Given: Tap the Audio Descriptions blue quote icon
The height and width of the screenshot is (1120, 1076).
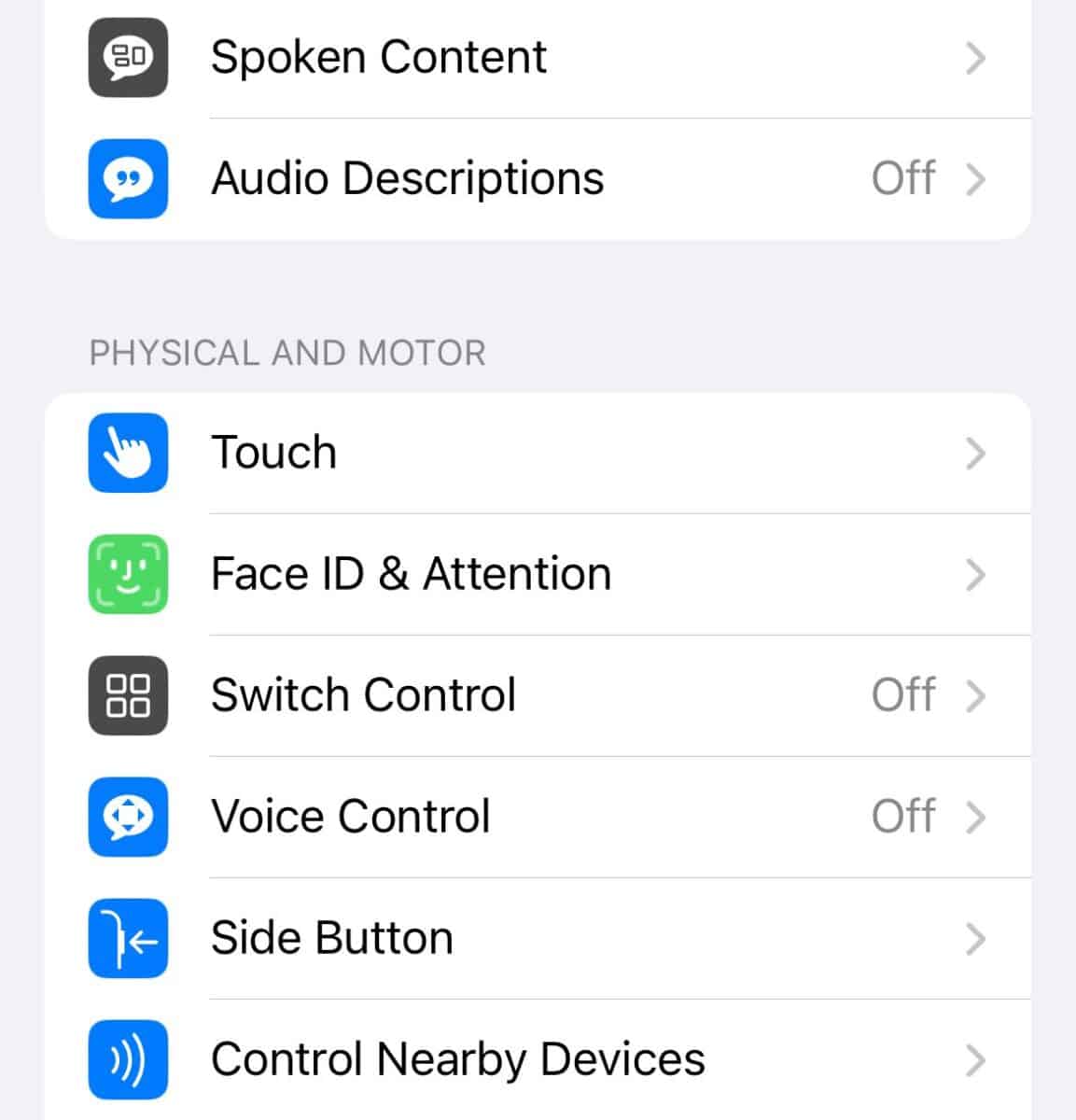Looking at the screenshot, I should tap(128, 179).
